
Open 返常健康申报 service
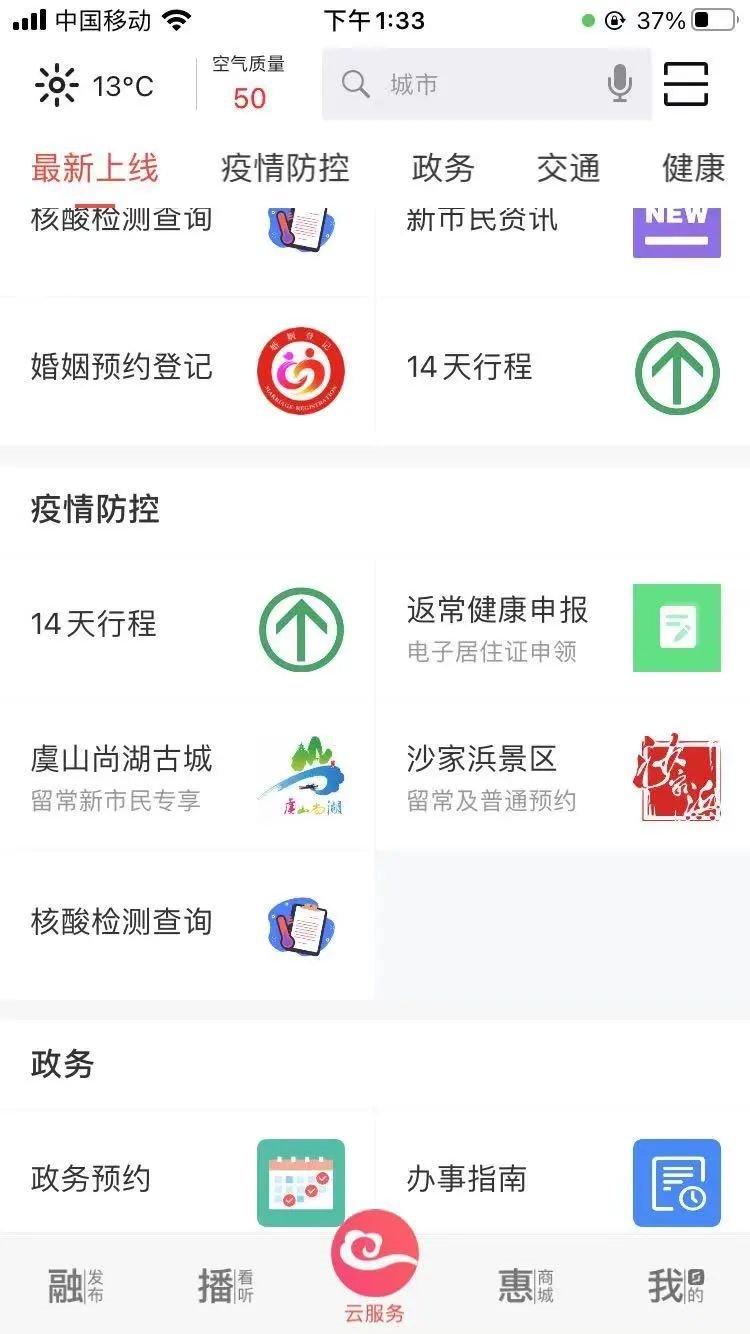click(562, 627)
